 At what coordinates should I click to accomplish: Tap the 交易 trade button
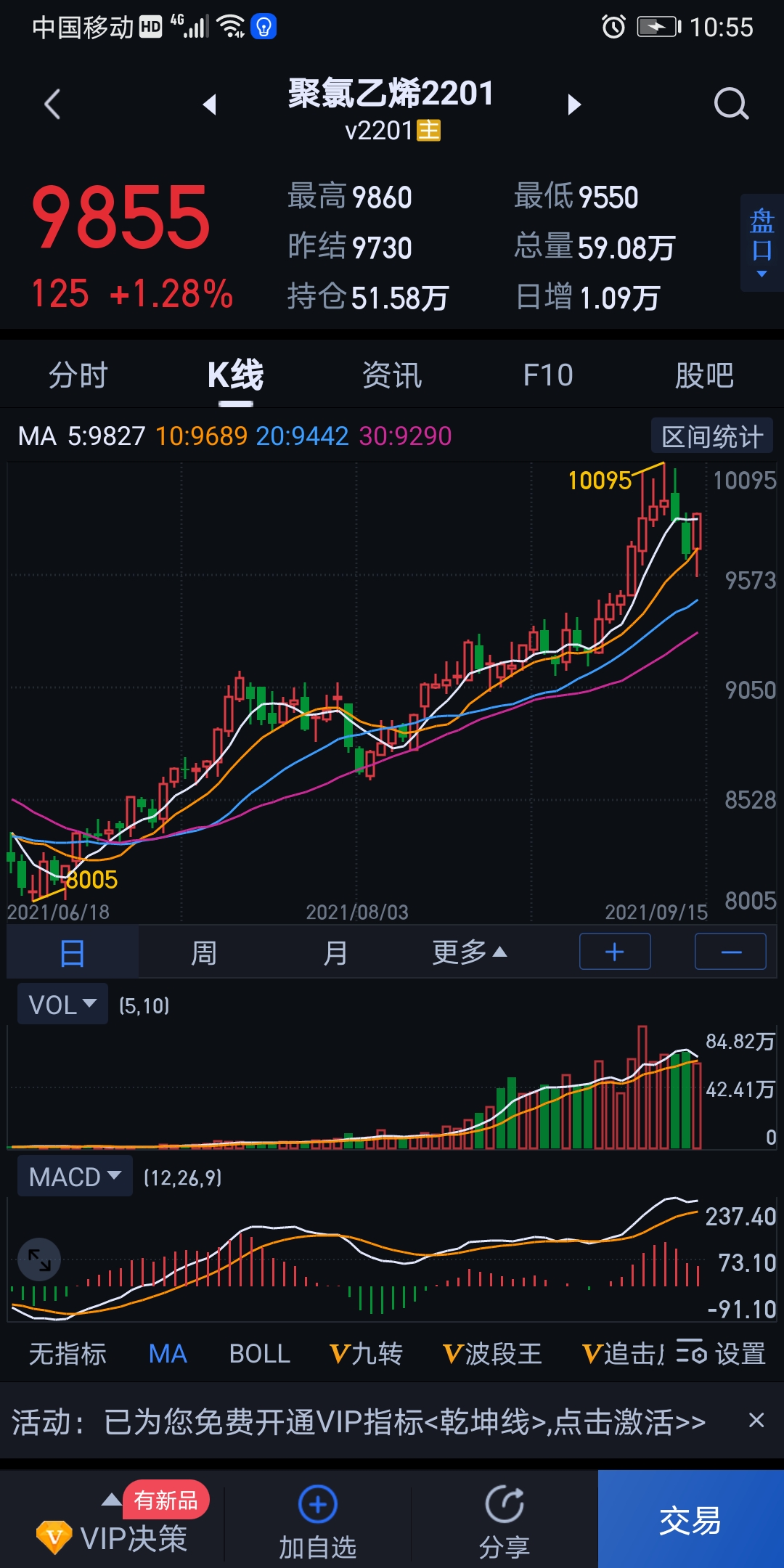(690, 1519)
